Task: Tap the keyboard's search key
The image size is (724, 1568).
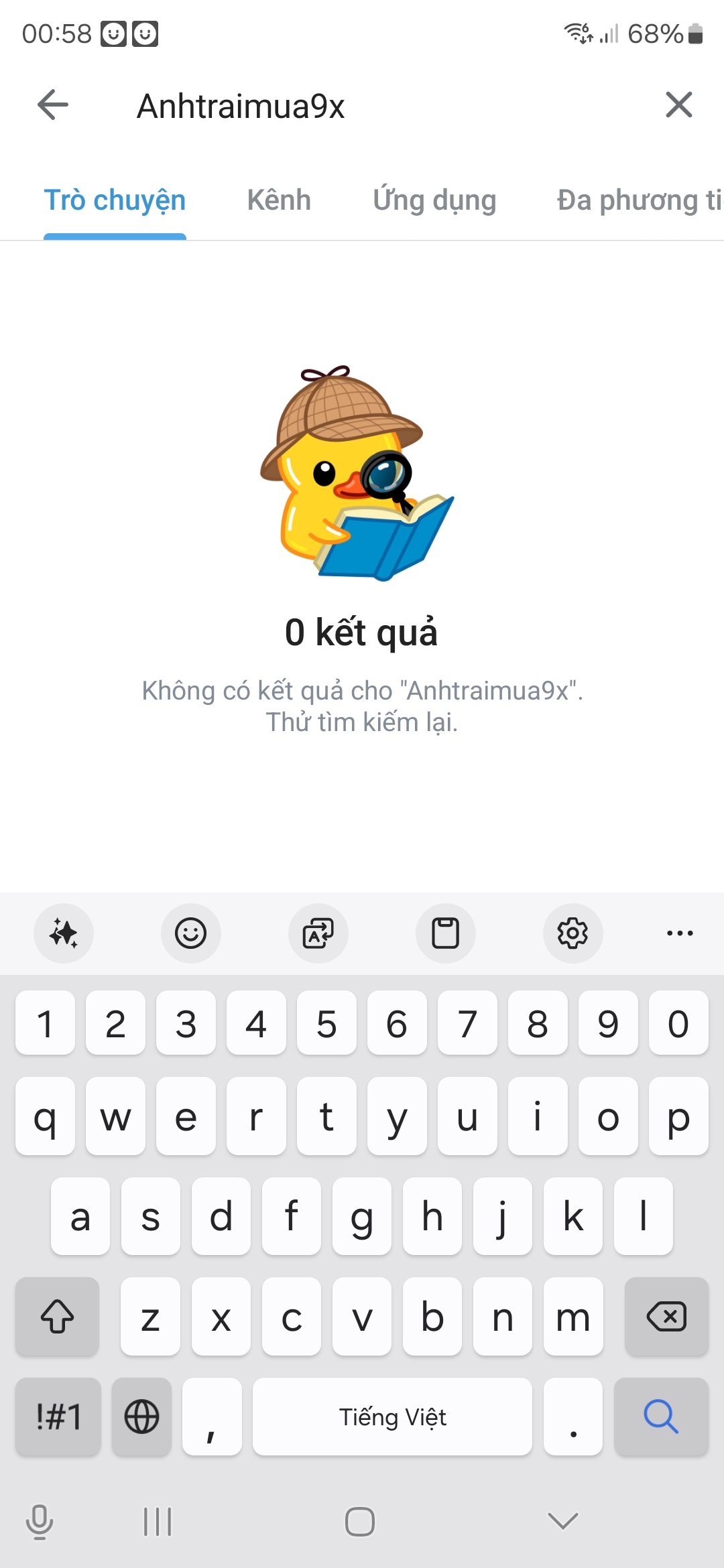Action: coord(661,1416)
